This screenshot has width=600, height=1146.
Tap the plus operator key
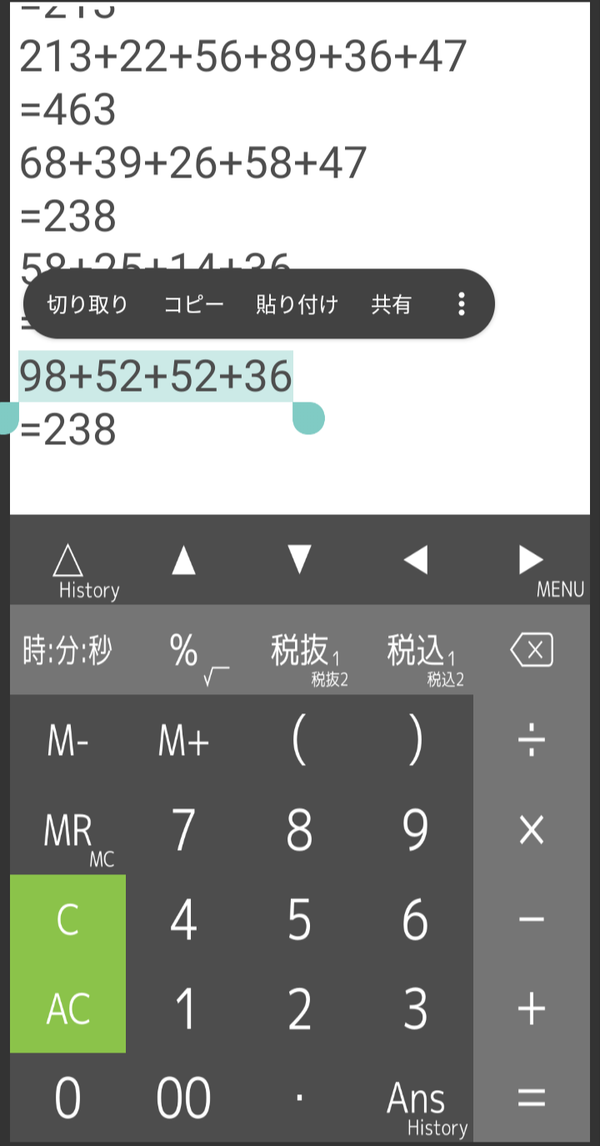pyautogui.click(x=531, y=1009)
